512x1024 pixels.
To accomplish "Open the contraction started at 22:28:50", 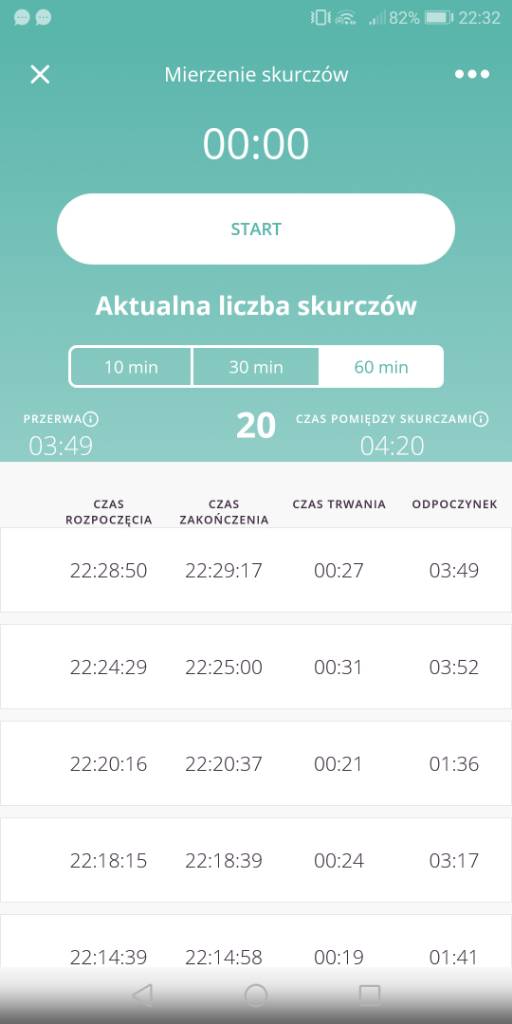I will point(256,570).
